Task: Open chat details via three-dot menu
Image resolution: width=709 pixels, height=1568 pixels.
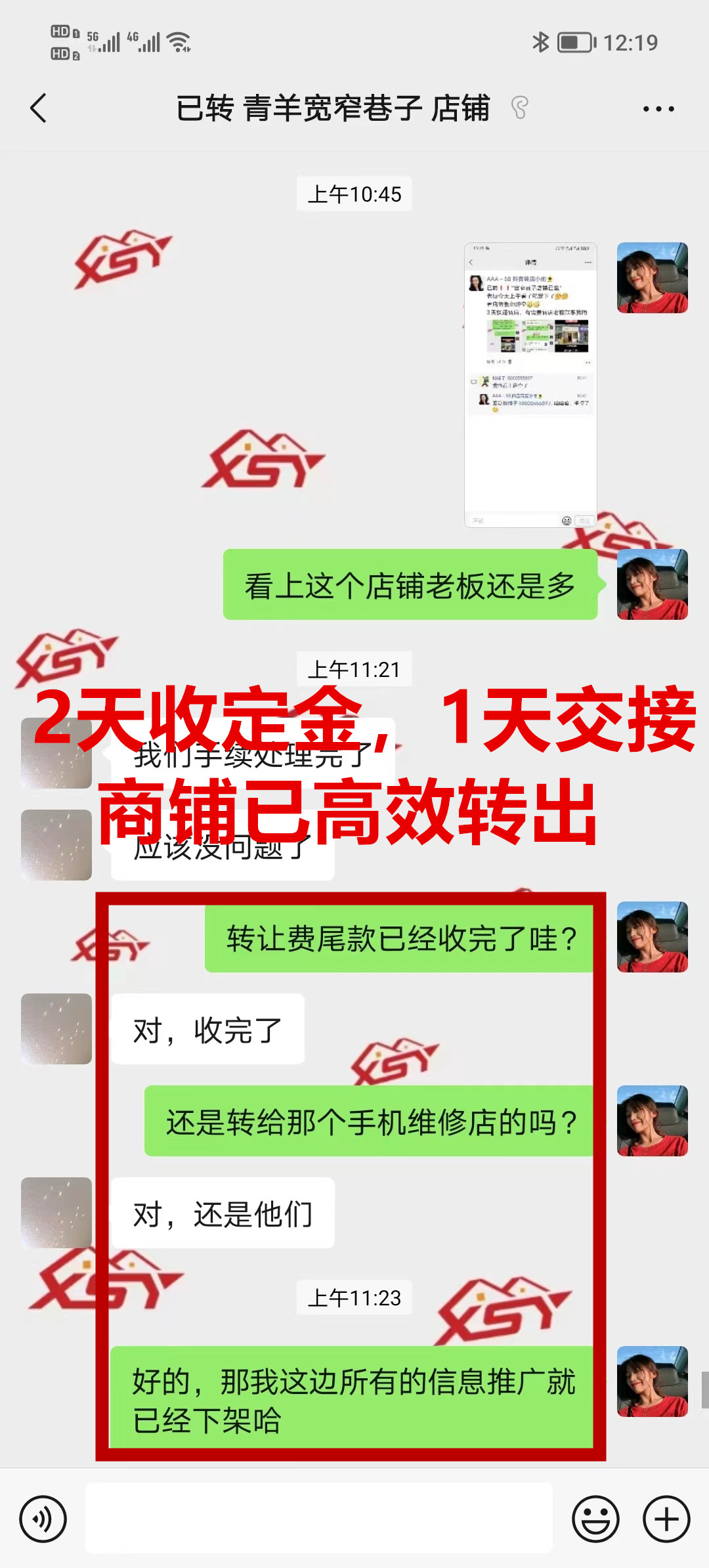Action: 658,109
